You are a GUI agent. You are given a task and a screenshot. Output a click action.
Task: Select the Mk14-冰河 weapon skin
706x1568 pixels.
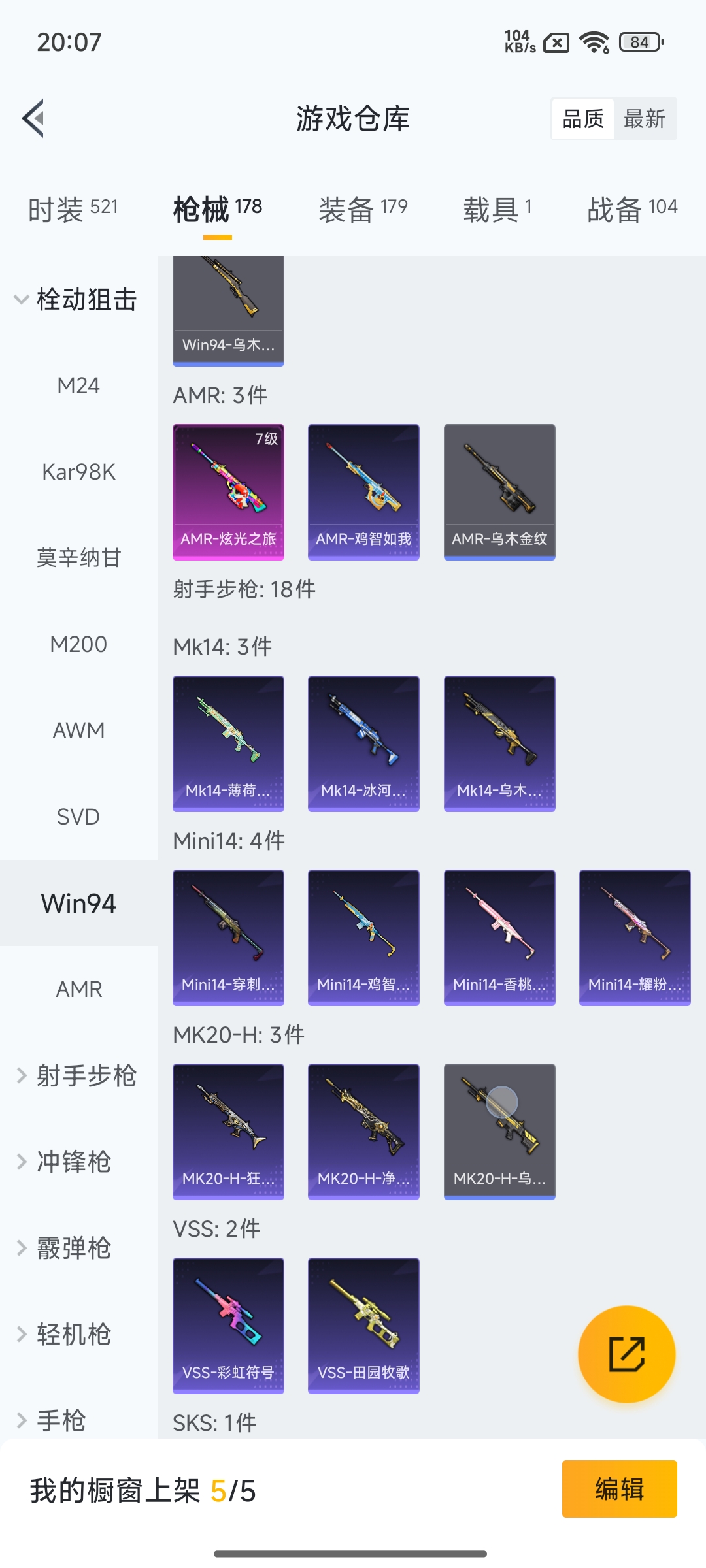tap(363, 742)
